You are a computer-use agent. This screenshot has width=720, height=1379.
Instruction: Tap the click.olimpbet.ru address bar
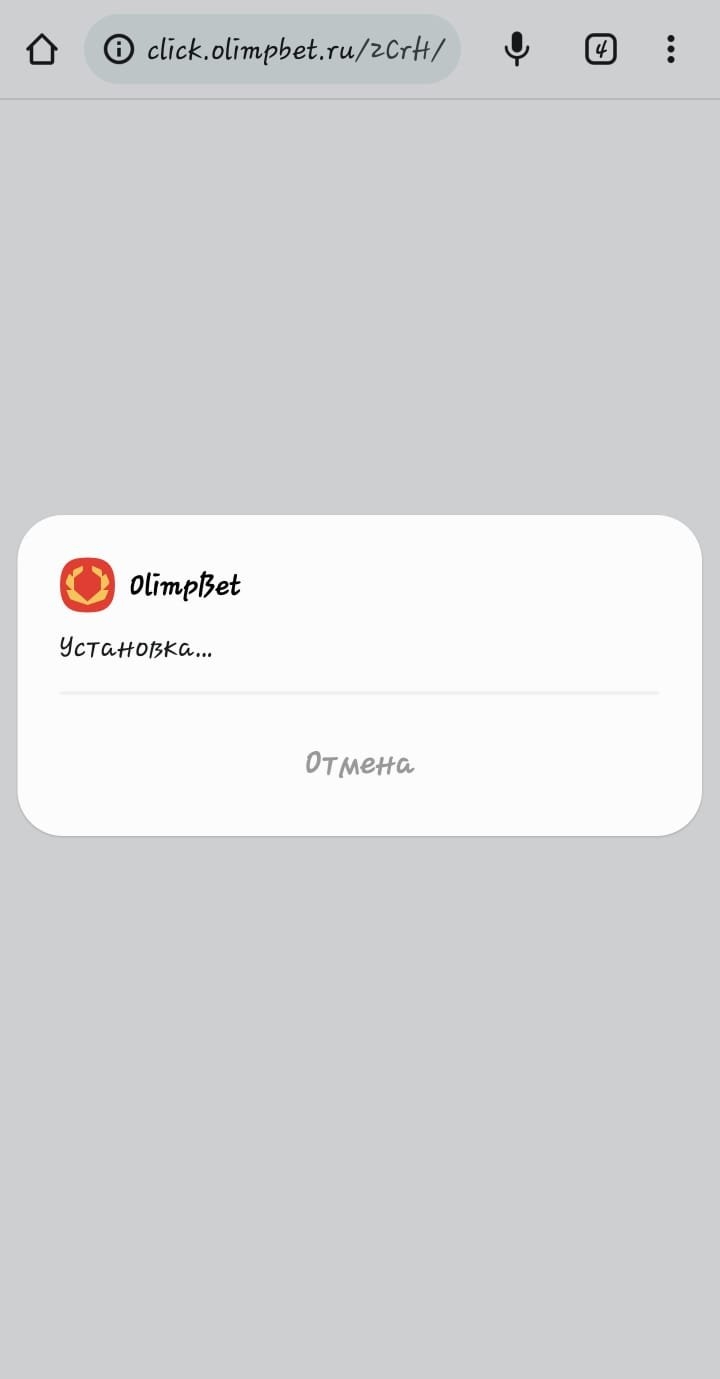coord(295,49)
